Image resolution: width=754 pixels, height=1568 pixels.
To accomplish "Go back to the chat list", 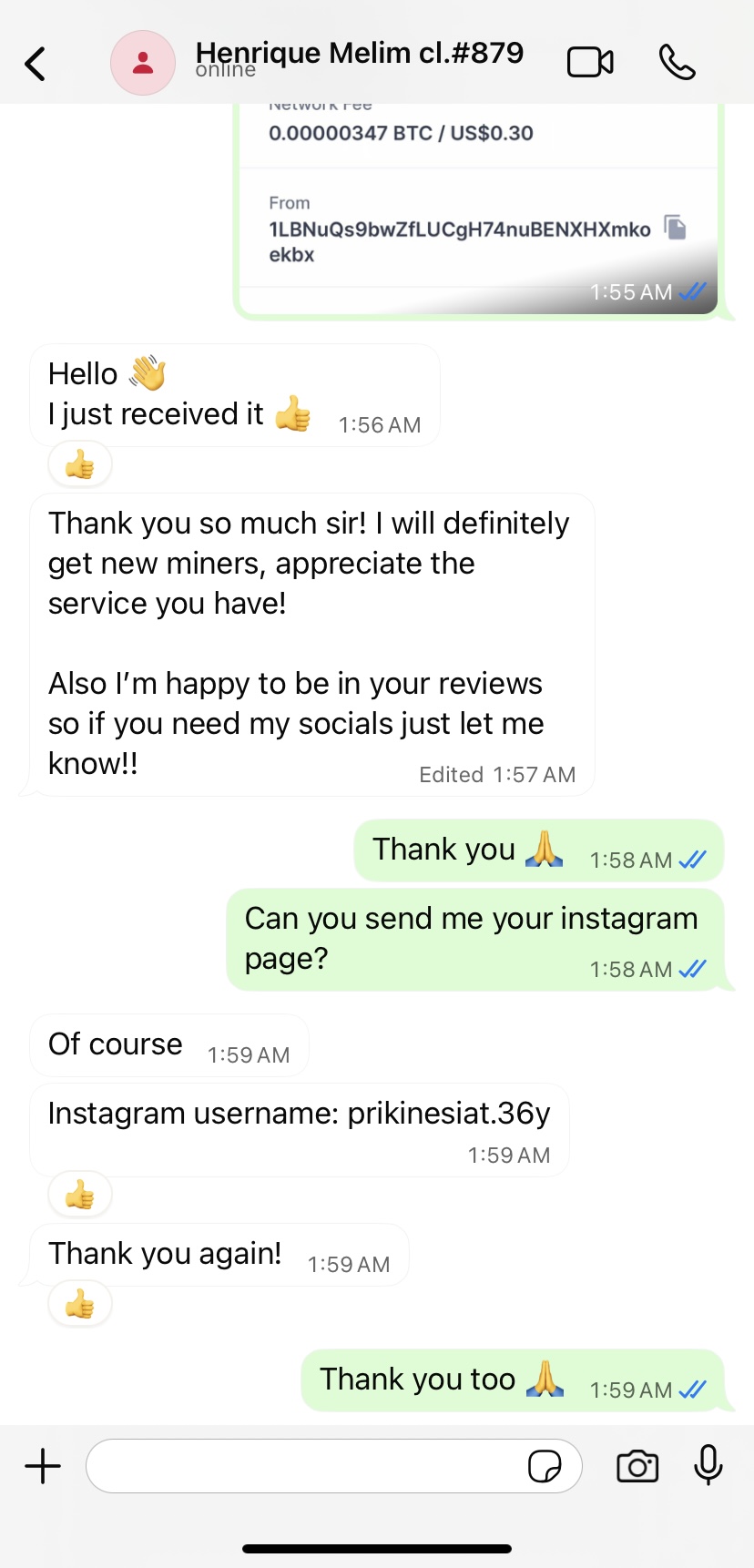I will (x=35, y=64).
